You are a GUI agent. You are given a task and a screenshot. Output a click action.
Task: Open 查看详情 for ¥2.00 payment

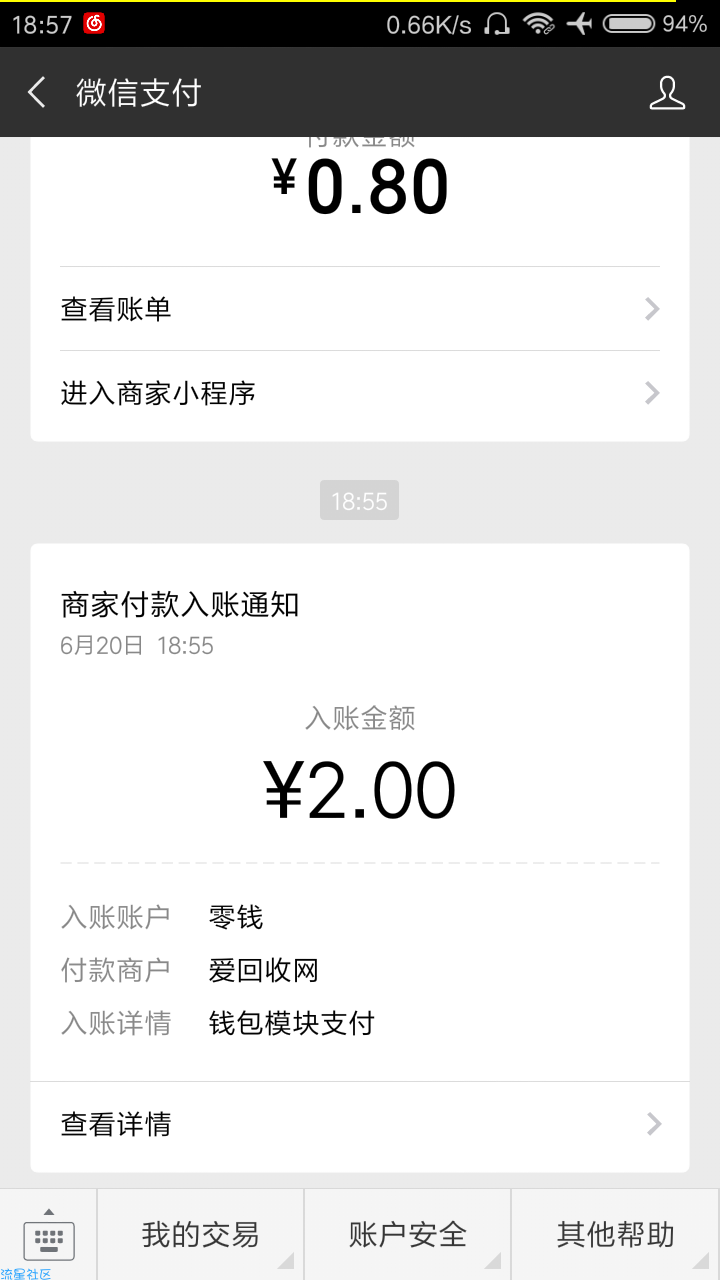[360, 1125]
